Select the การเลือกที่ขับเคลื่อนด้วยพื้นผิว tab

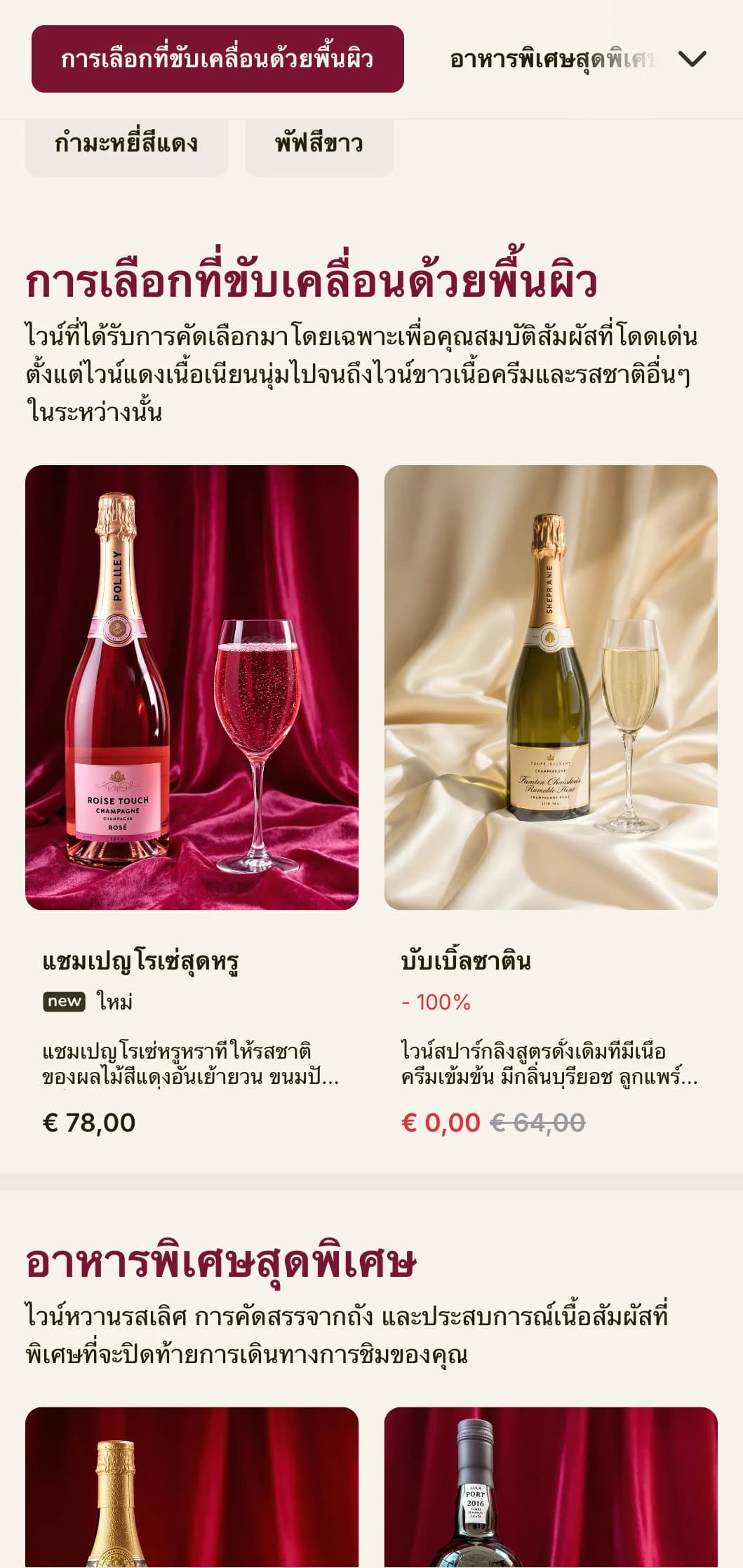point(217,59)
